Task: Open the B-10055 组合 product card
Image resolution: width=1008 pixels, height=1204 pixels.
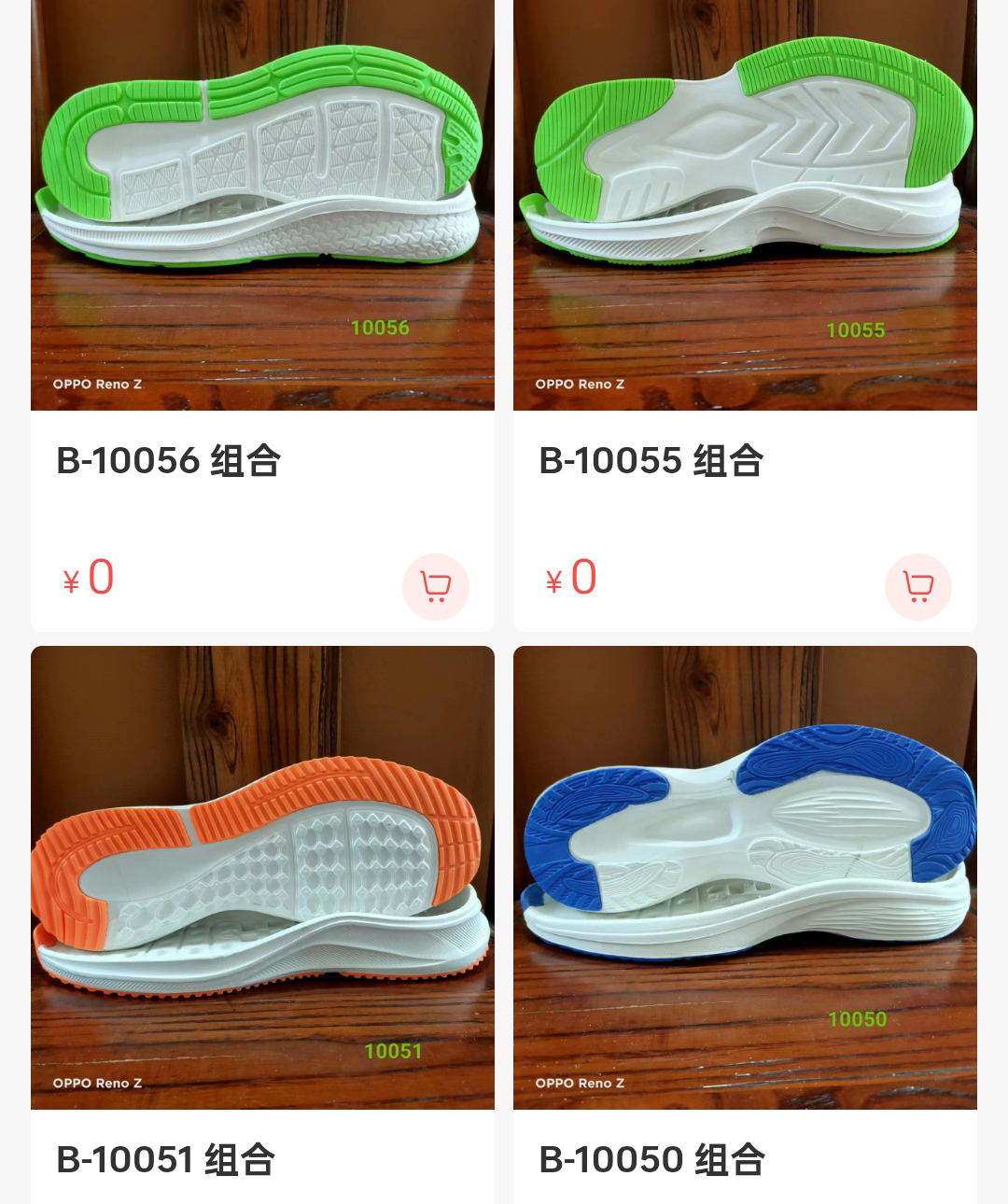Action: click(745, 205)
